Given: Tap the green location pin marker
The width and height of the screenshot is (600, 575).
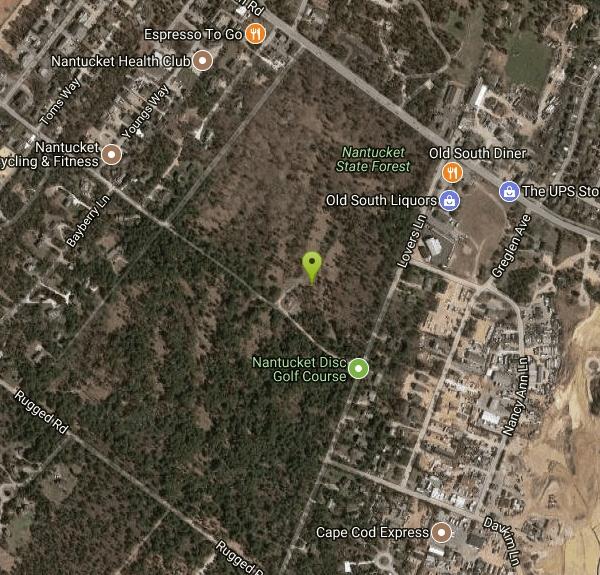Looking at the screenshot, I should [x=312, y=266].
